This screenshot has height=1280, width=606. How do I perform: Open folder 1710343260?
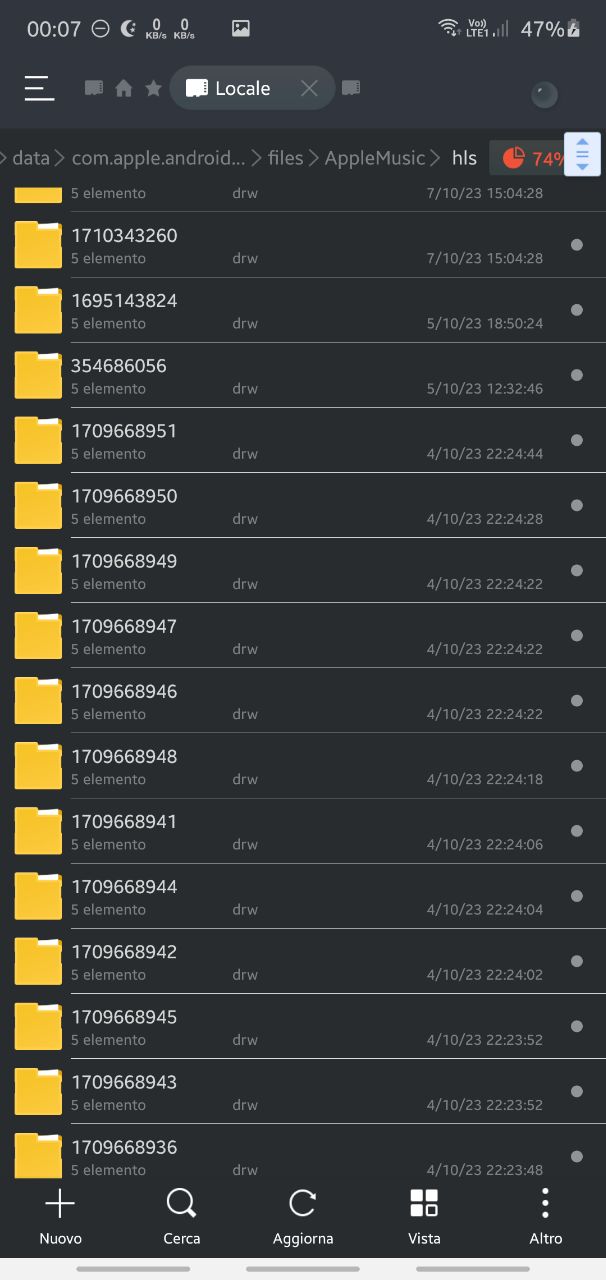click(303, 245)
